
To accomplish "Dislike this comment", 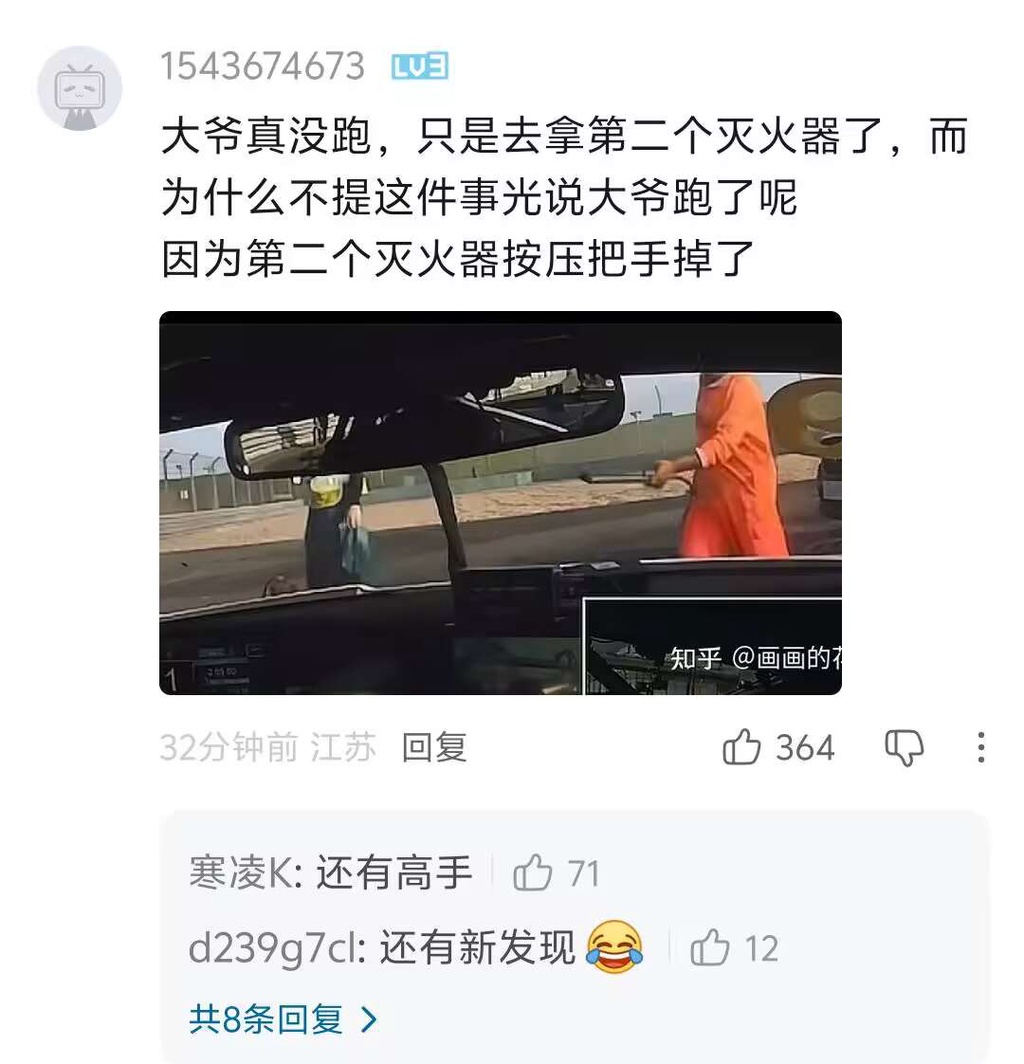I will (904, 748).
